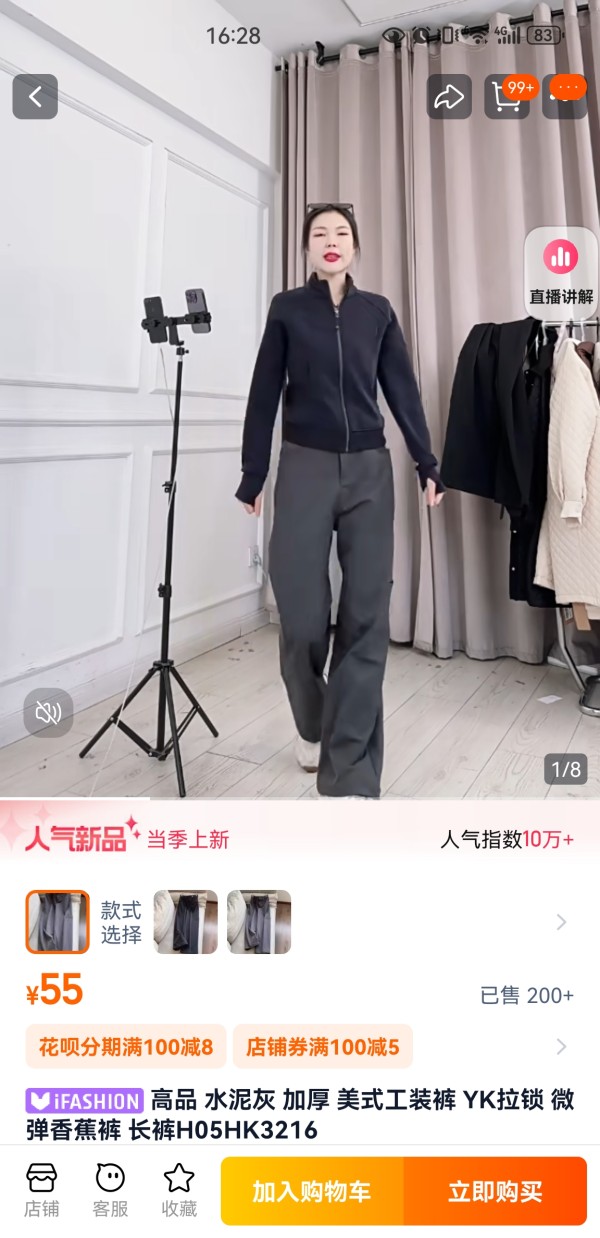Unmute the product video
The image size is (600, 1238).
point(48,712)
